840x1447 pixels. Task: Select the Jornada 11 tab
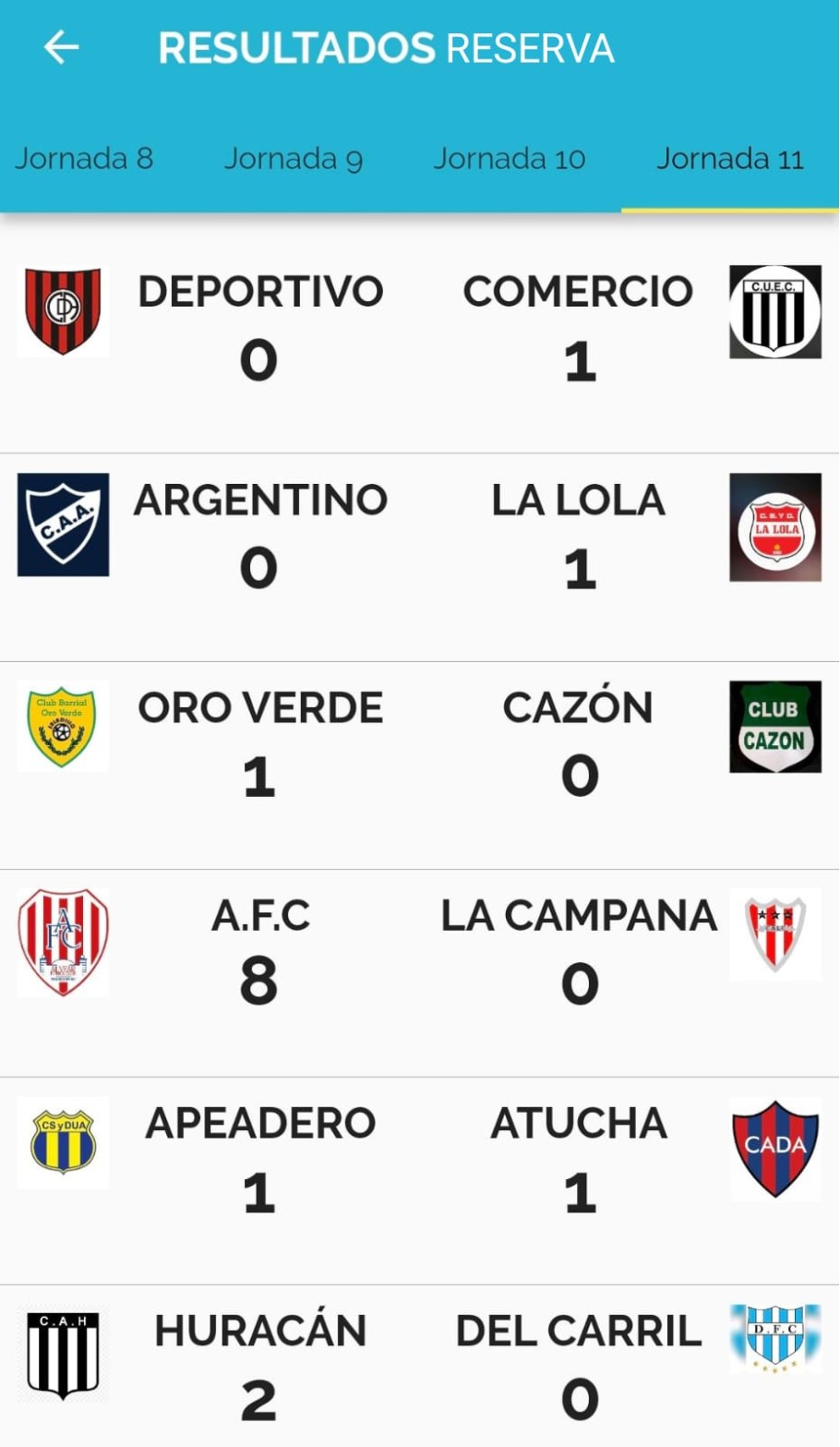point(729,159)
